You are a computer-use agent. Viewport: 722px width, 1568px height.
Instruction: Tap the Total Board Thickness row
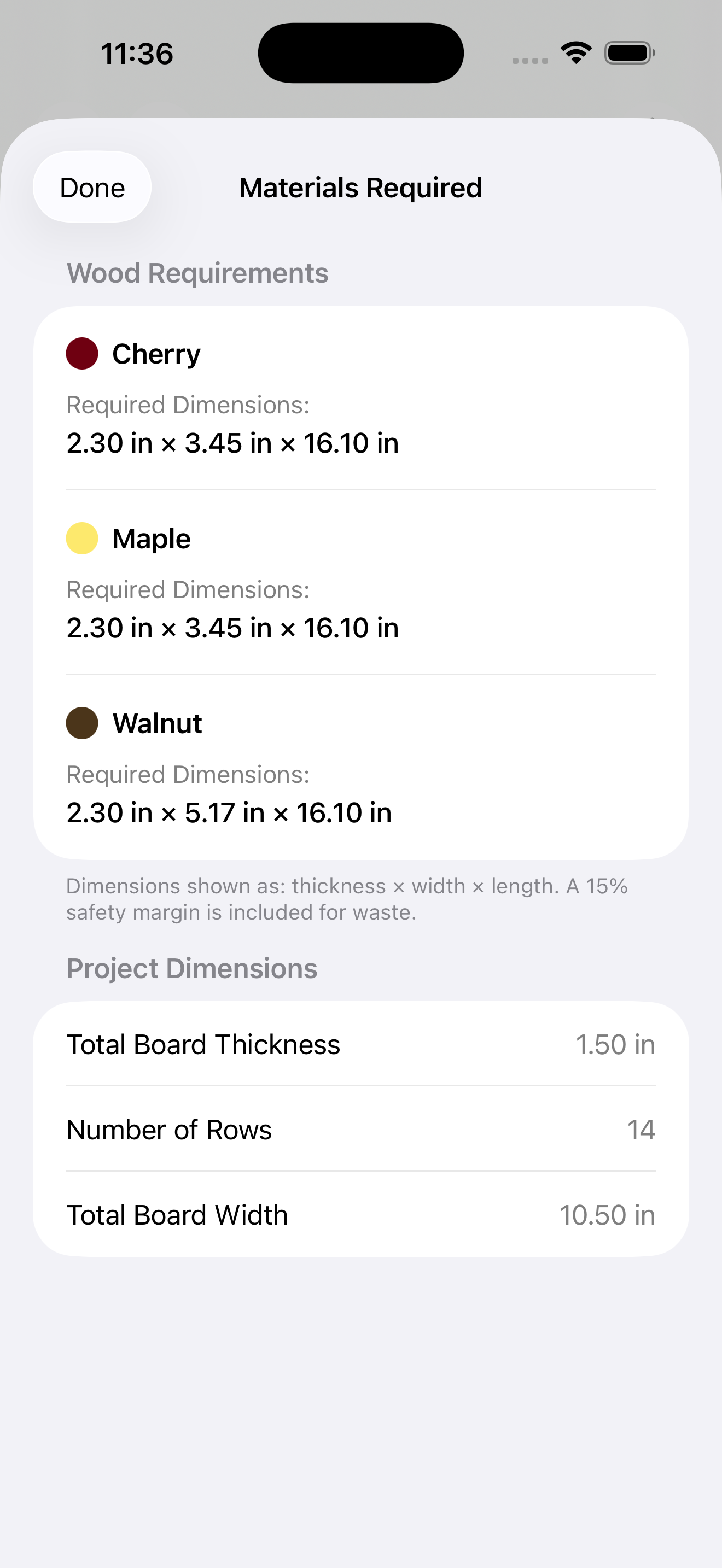point(361,1043)
